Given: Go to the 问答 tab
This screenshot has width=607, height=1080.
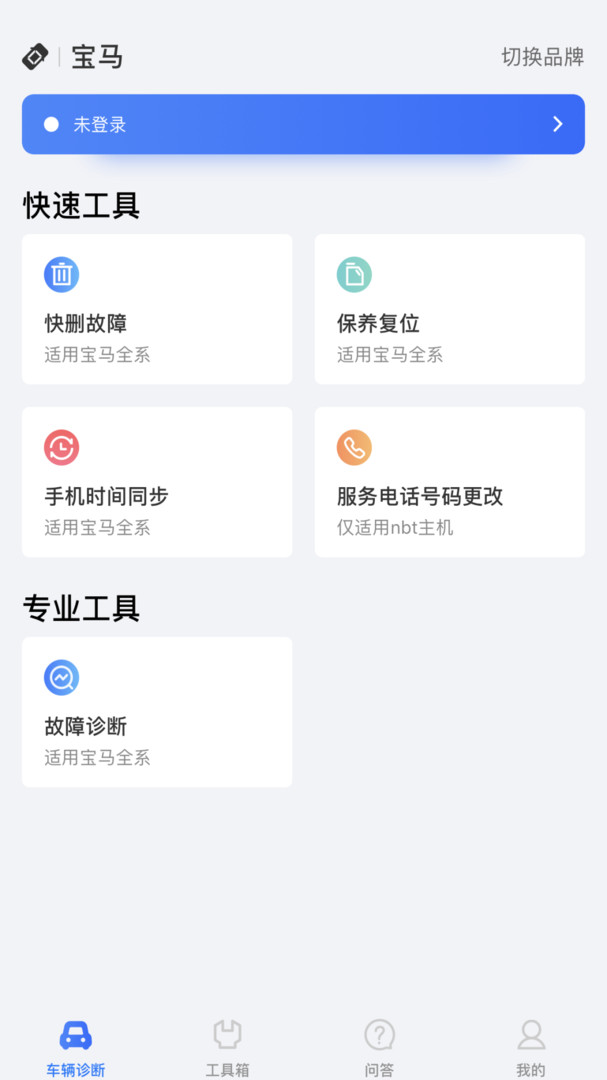Looking at the screenshot, I should coord(379,1048).
